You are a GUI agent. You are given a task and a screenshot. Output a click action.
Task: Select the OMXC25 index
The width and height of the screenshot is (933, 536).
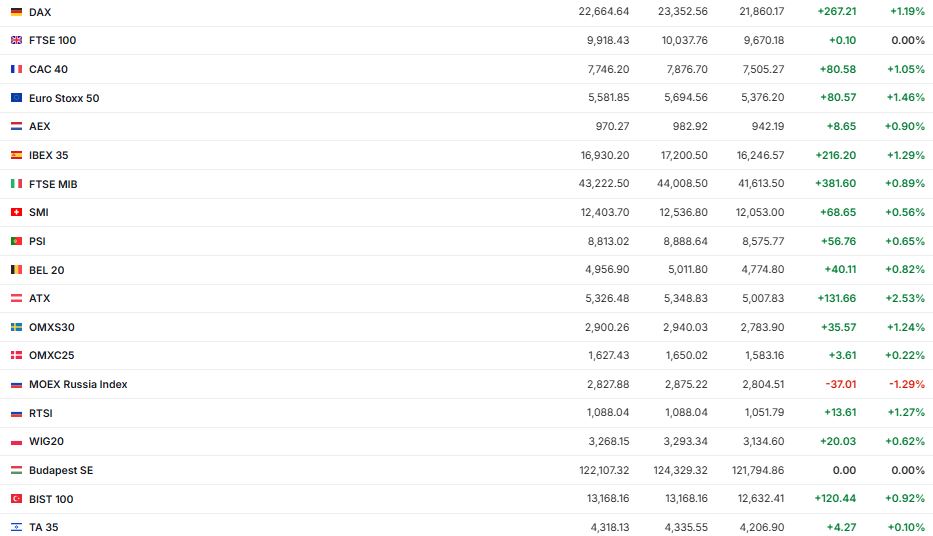tap(51, 355)
